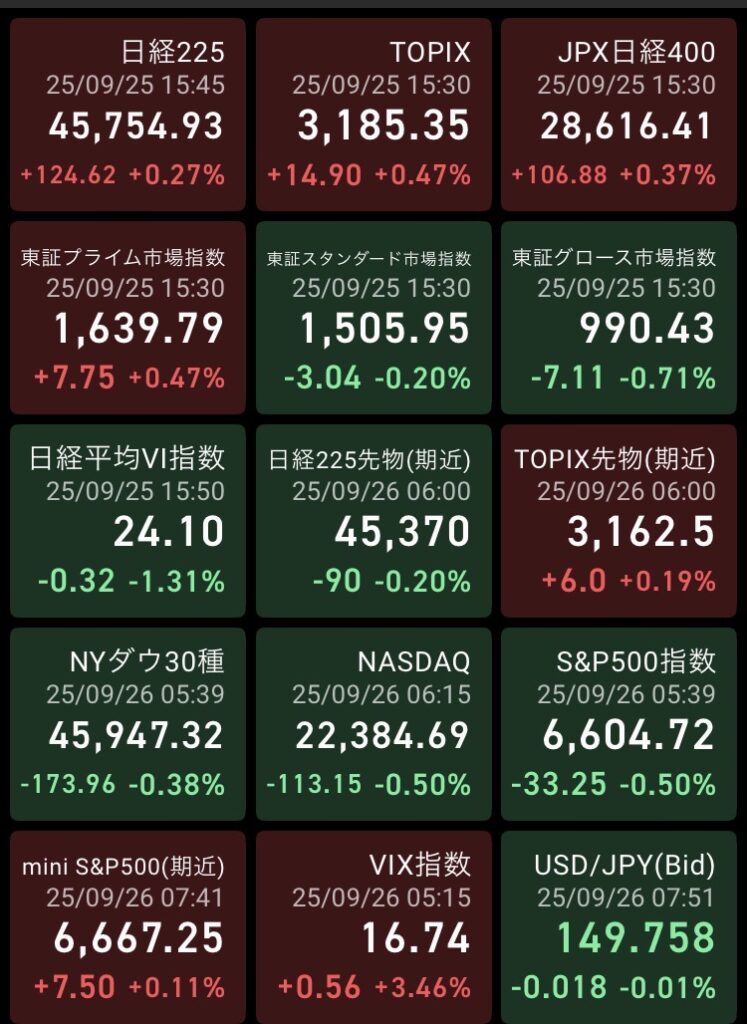View 日経225先物(期近) futures card
Screen dimensions: 747x1024
click(x=374, y=520)
